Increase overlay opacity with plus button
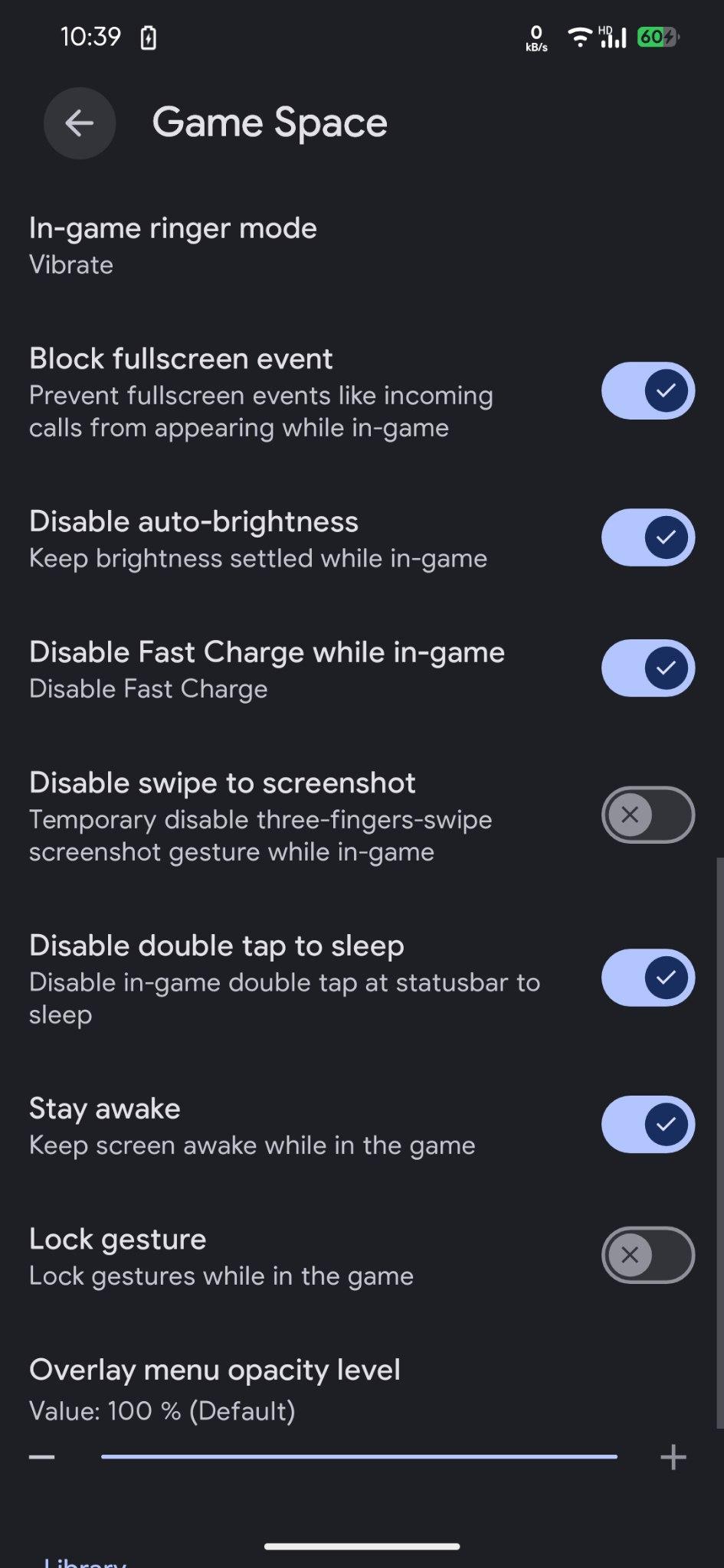Viewport: 724px width, 1568px height. point(673,1457)
